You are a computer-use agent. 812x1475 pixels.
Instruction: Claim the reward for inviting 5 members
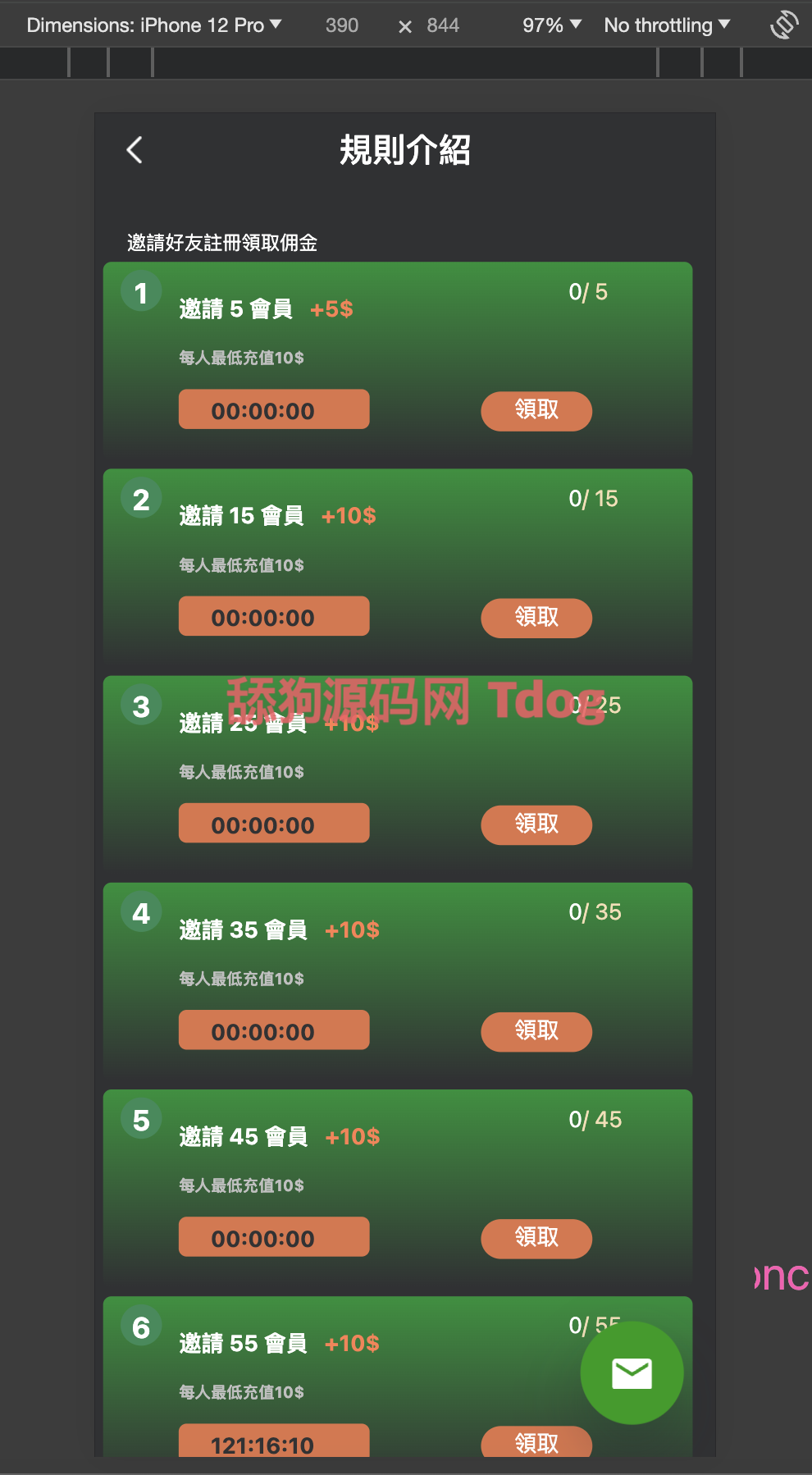pyautogui.click(x=536, y=410)
